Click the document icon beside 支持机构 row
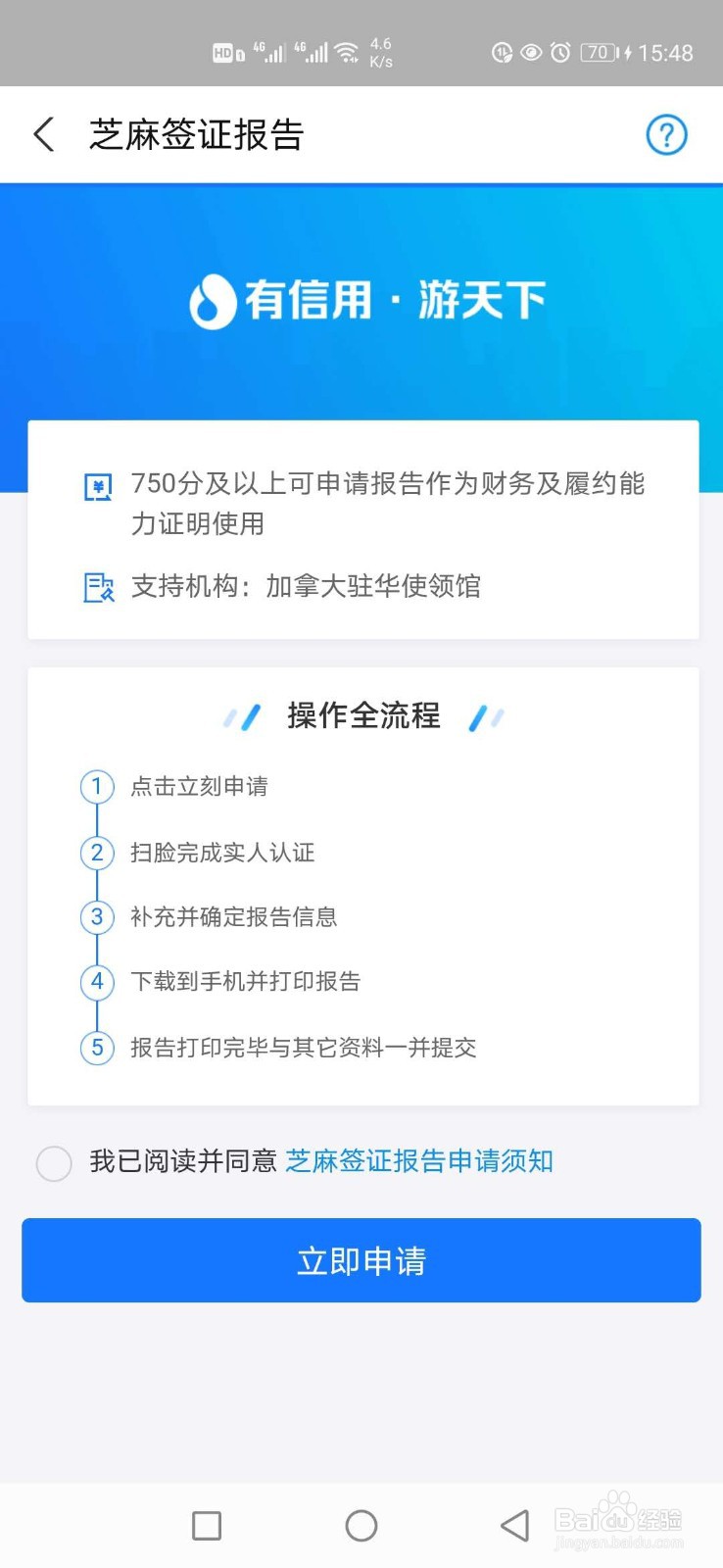723x1568 pixels. [98, 587]
